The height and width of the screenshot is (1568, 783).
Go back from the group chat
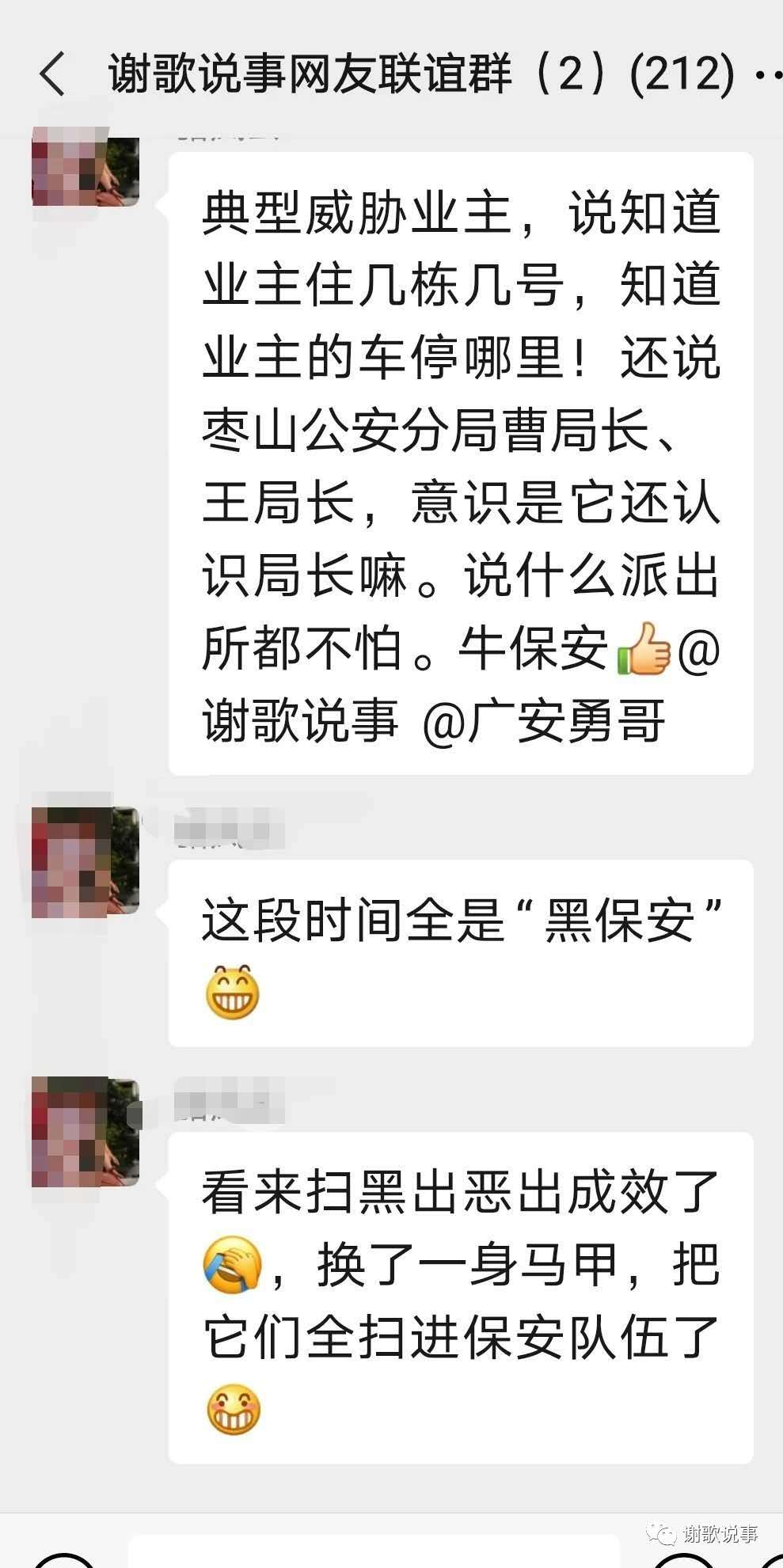click(x=52, y=74)
